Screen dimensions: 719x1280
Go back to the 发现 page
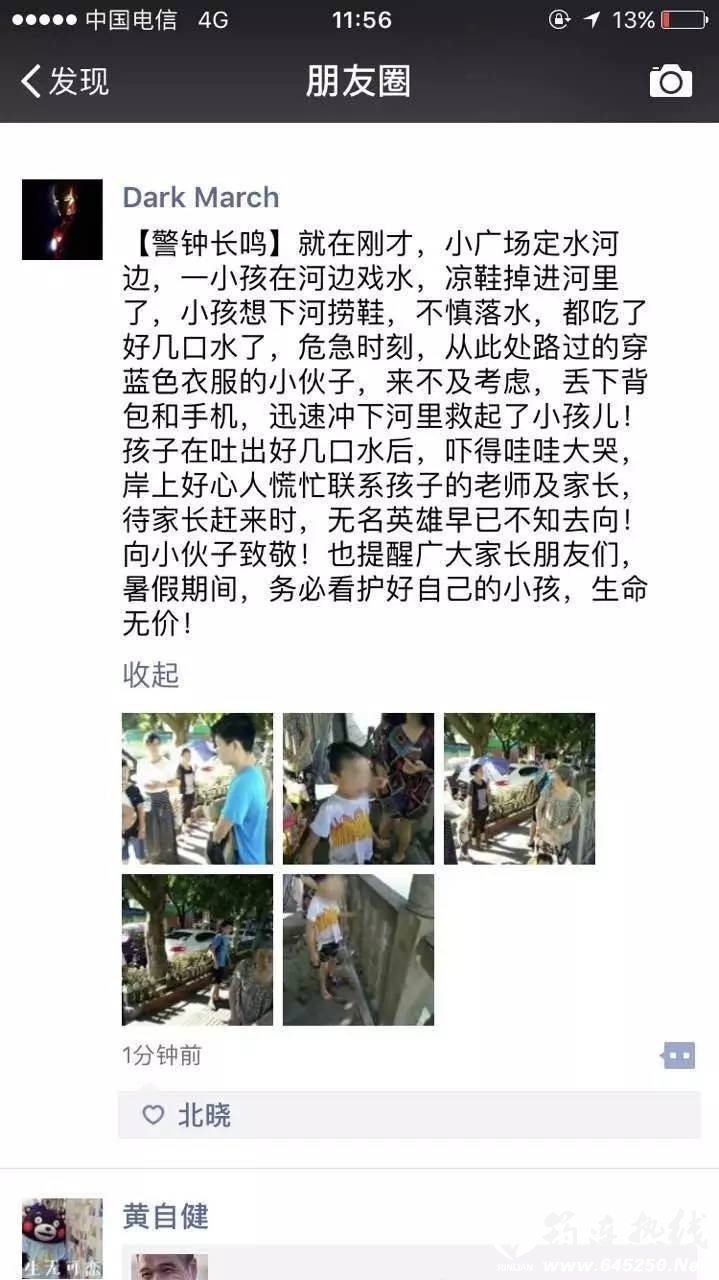click(x=65, y=81)
